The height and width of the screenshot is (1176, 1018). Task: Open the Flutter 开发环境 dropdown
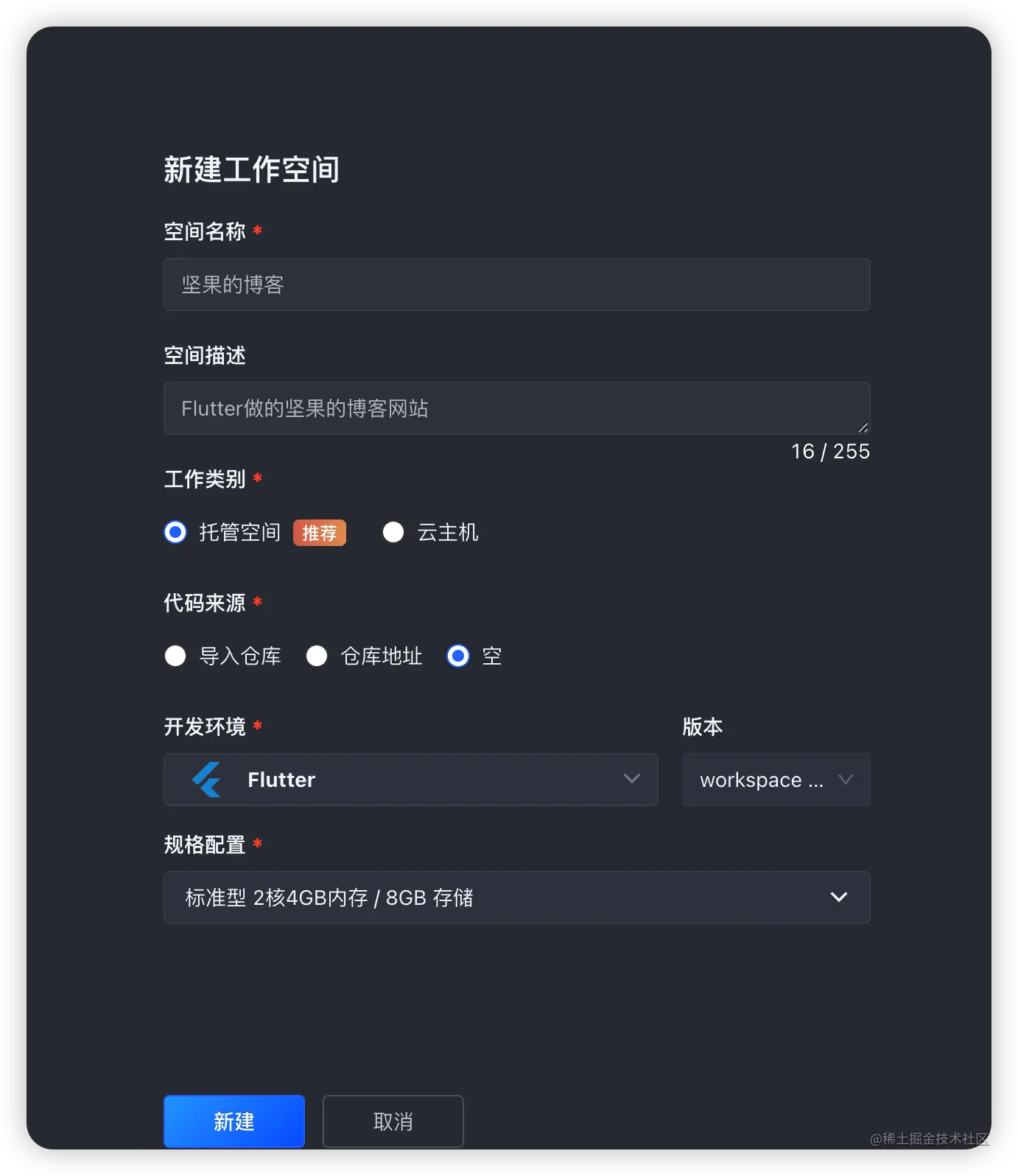tap(410, 780)
